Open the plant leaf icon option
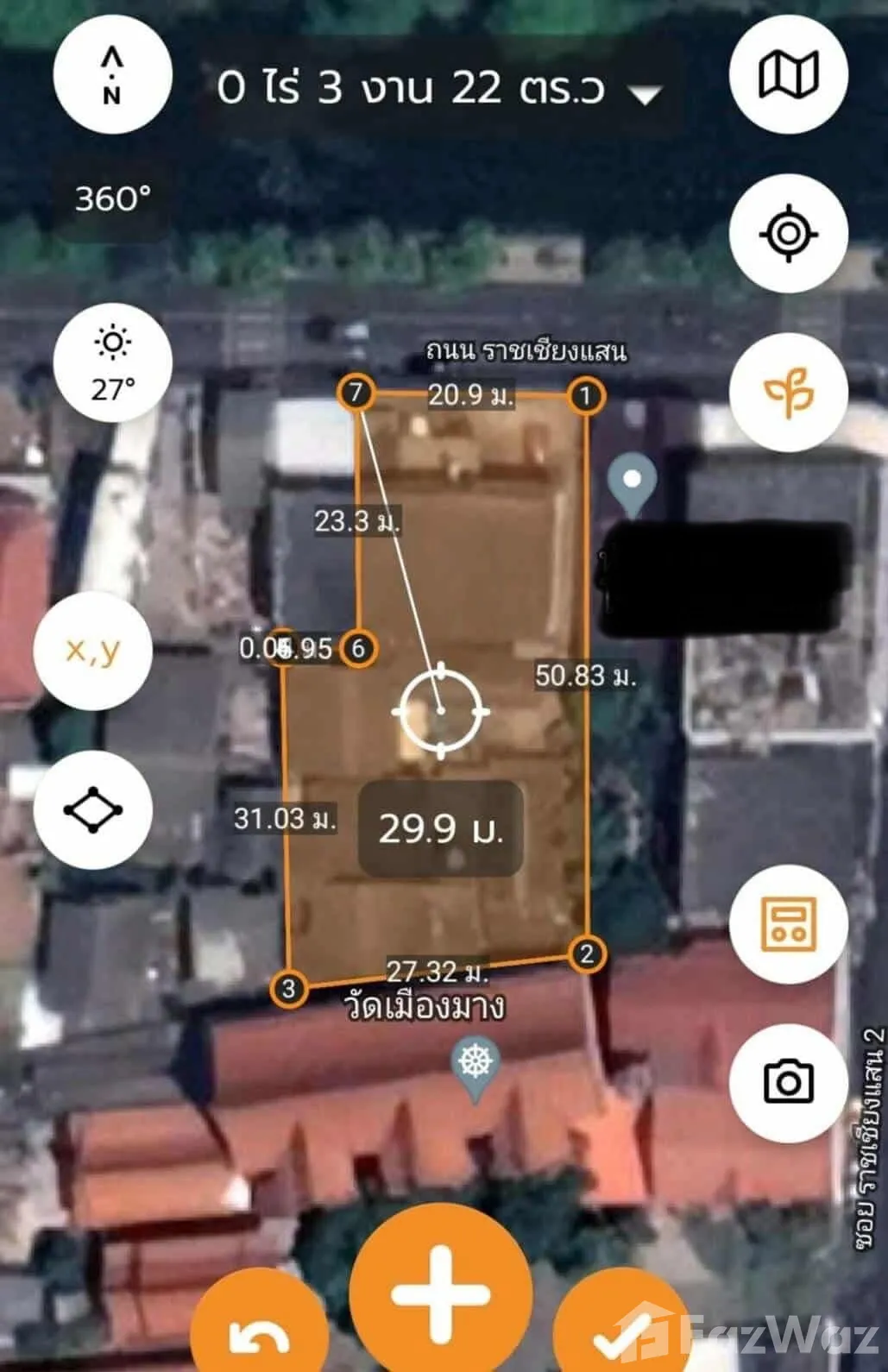Screen dimensions: 888x1372 (x=788, y=393)
